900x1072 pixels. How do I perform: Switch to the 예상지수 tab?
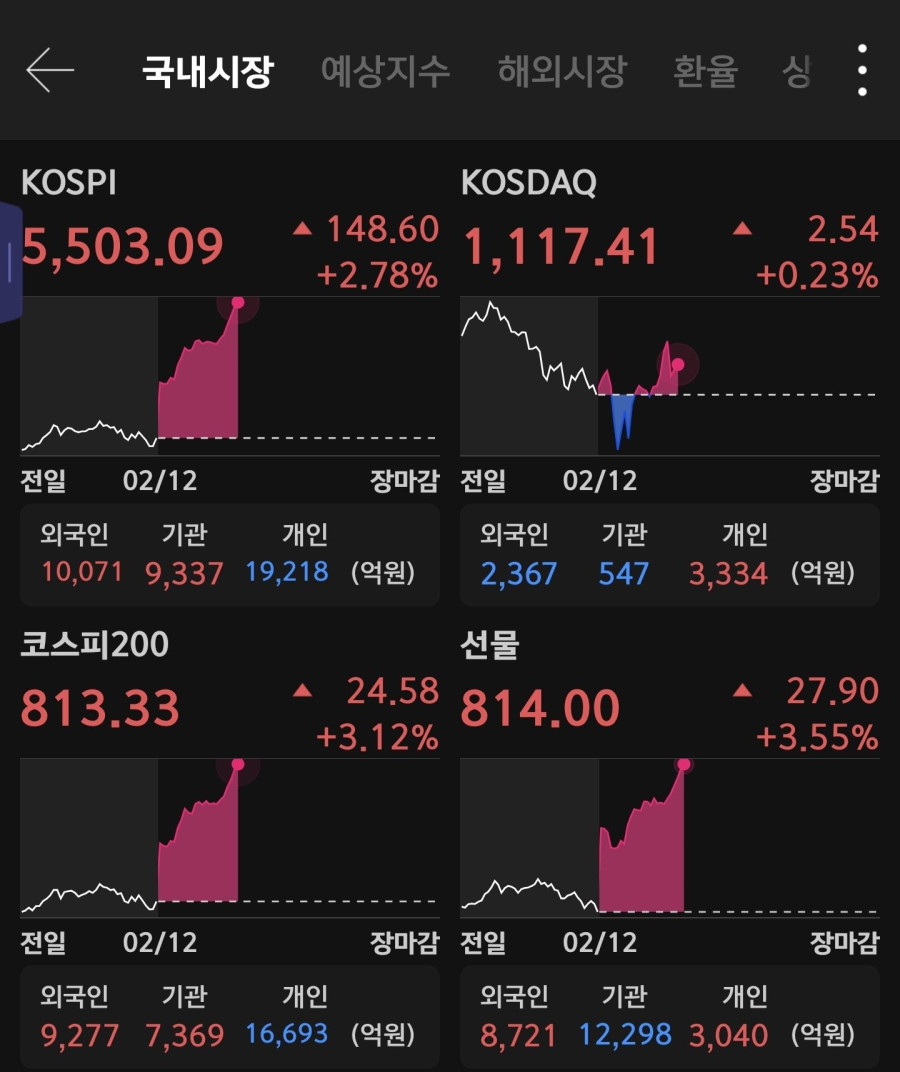click(x=385, y=72)
